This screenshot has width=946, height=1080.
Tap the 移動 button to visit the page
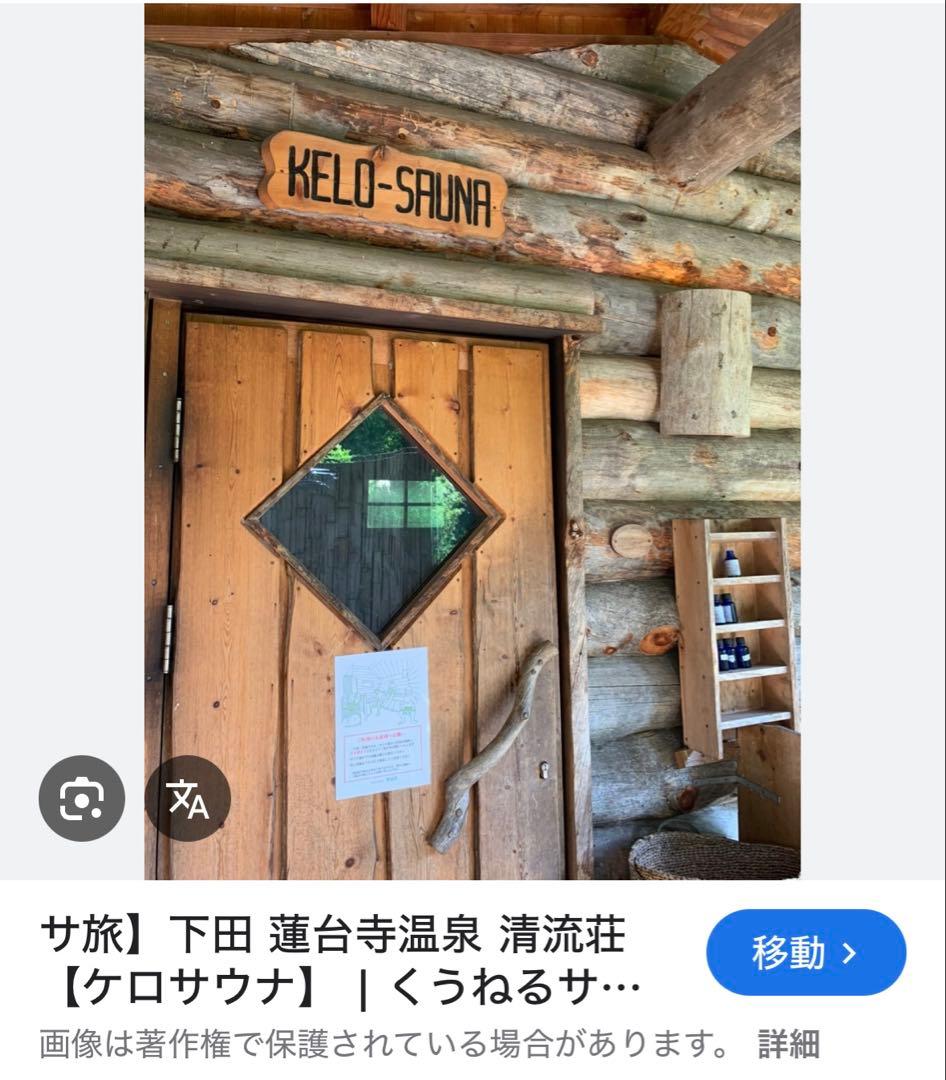pyautogui.click(x=806, y=953)
